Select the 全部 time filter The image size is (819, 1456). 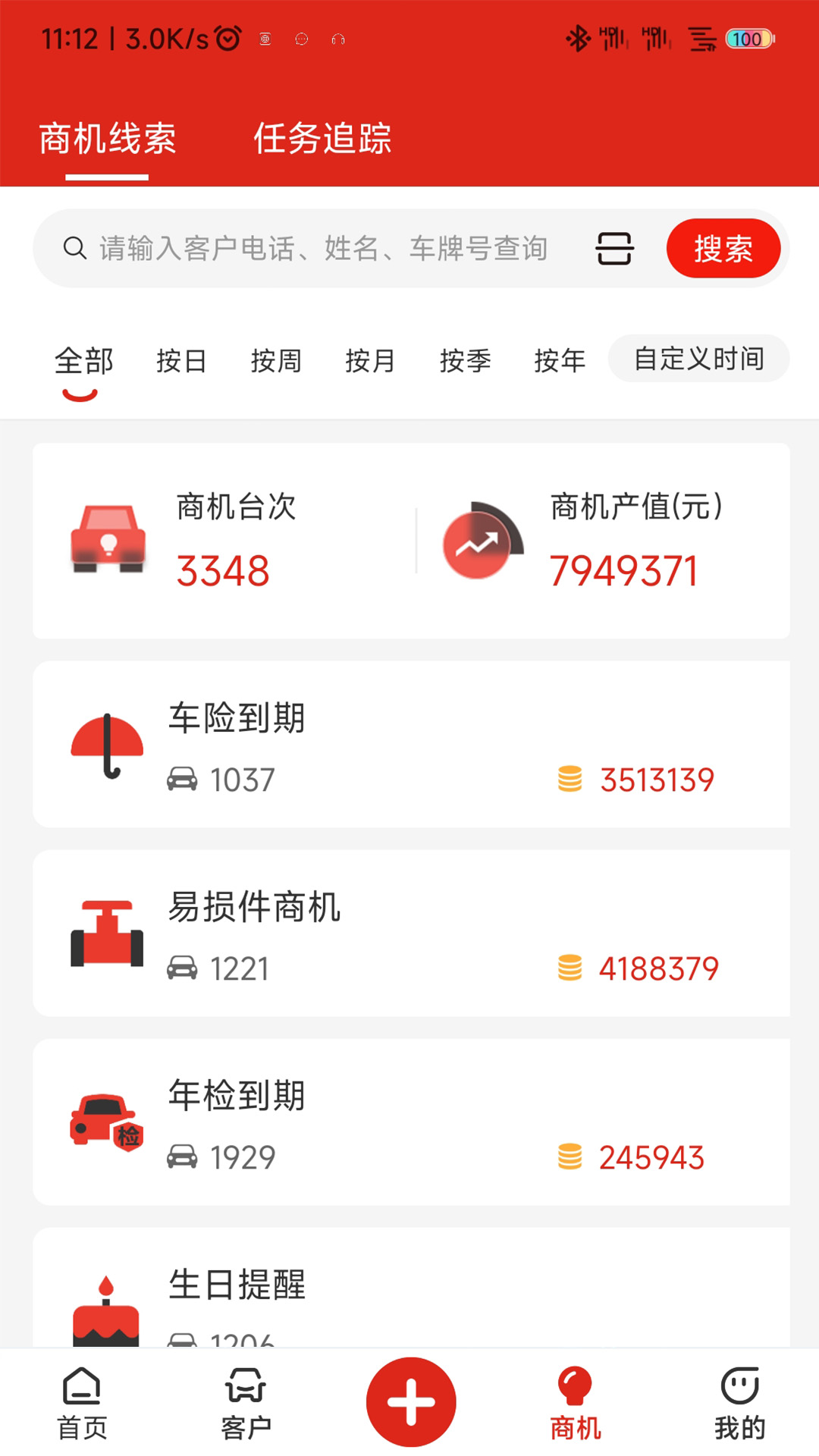tap(83, 361)
